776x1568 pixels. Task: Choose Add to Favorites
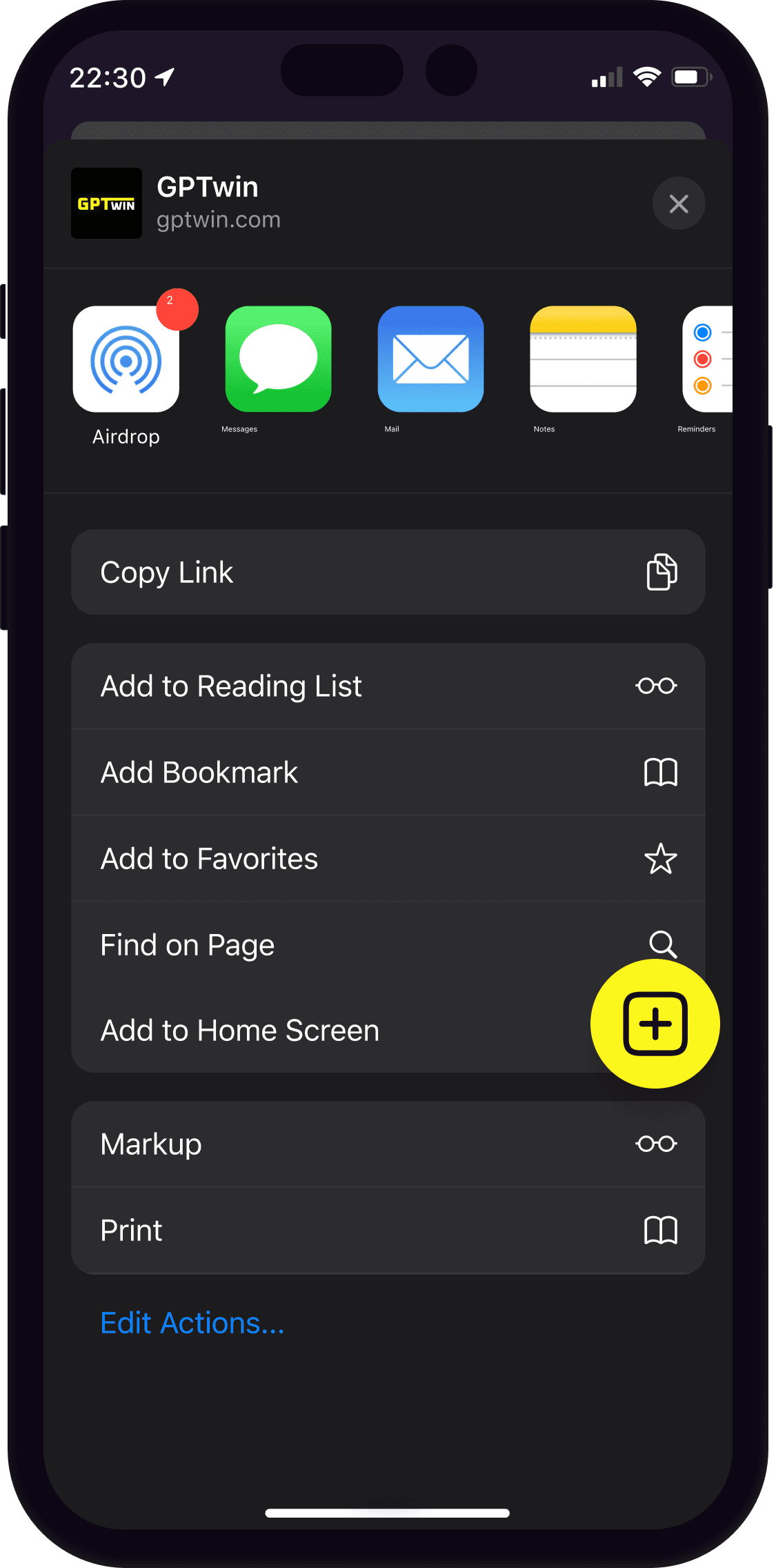388,859
